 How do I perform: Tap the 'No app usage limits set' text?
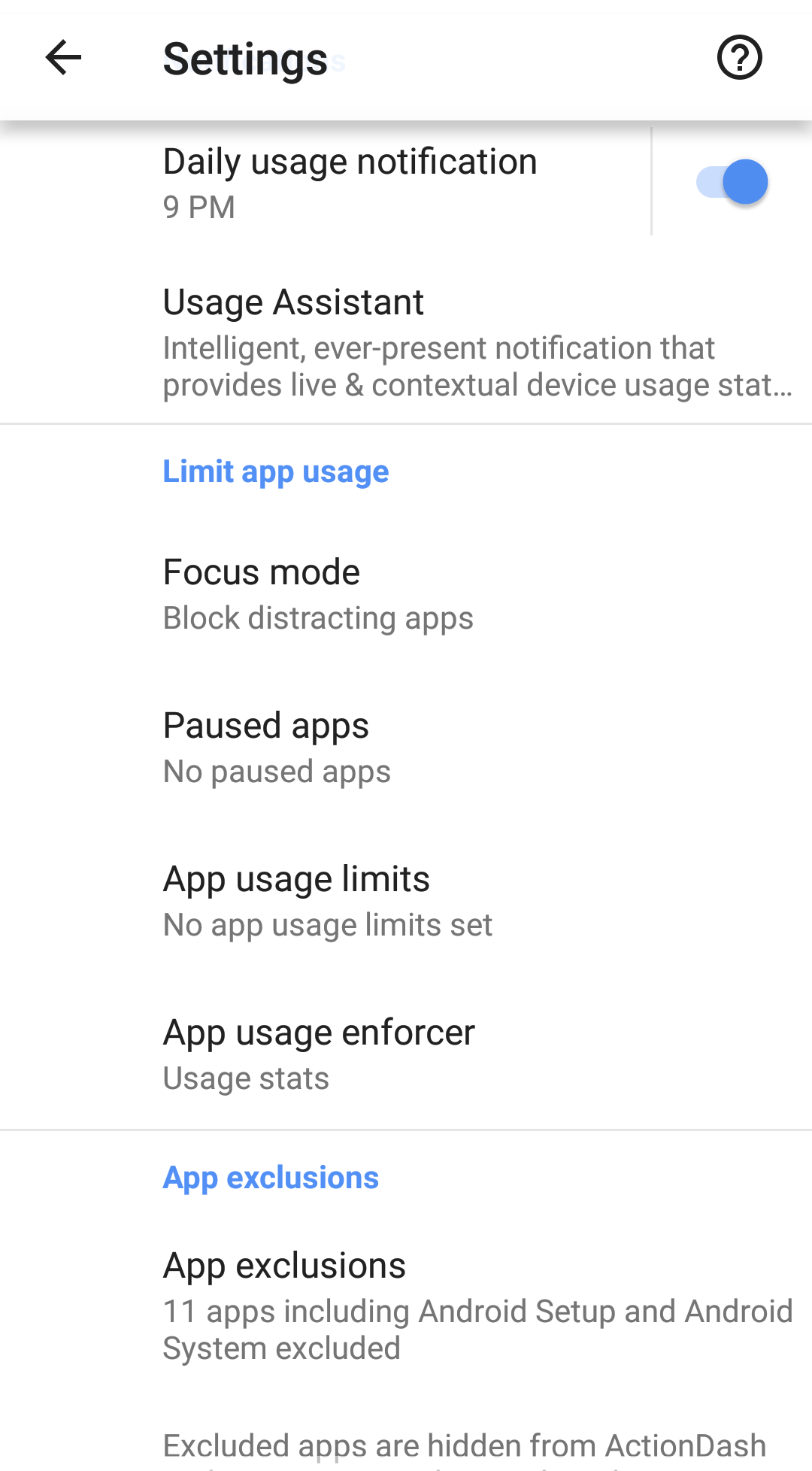(327, 924)
